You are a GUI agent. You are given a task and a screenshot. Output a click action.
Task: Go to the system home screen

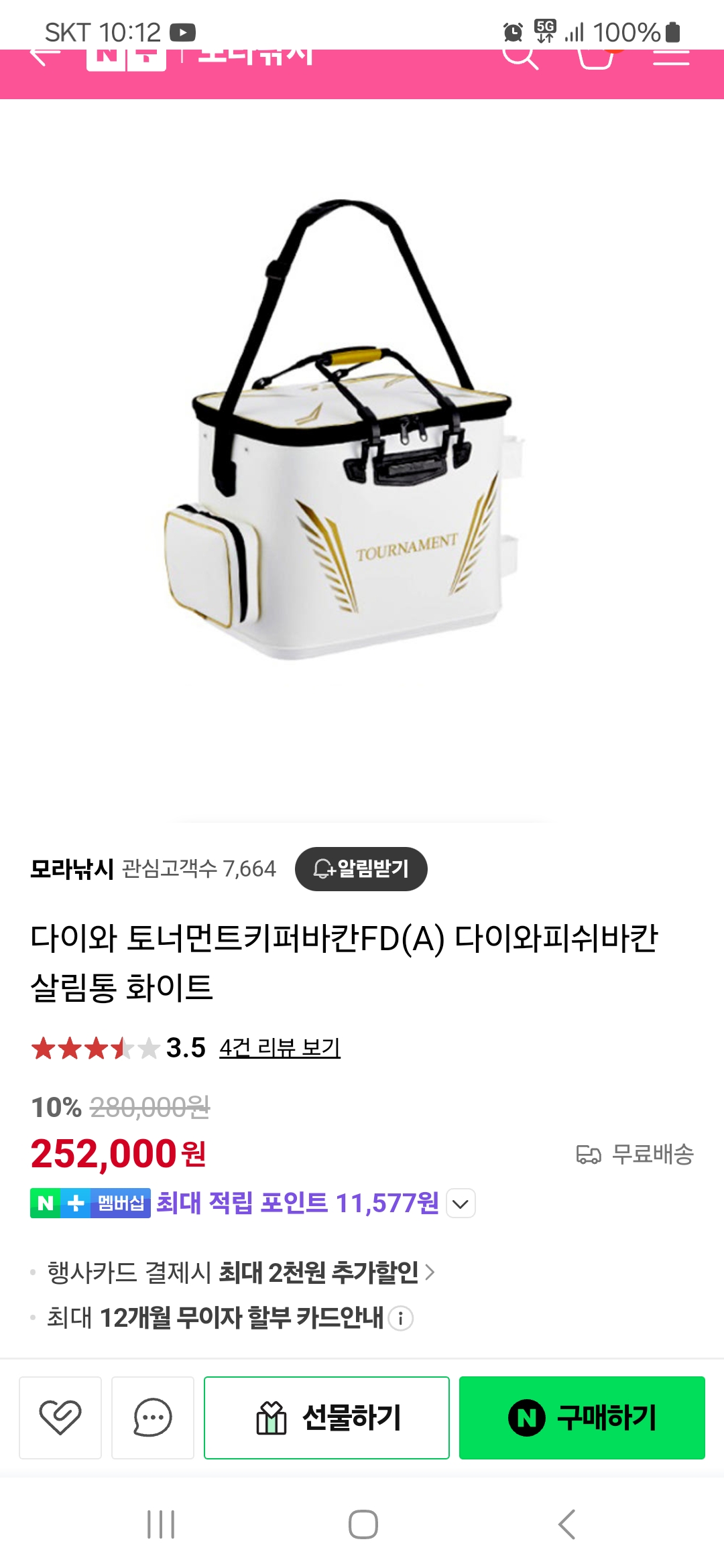[x=363, y=1524]
